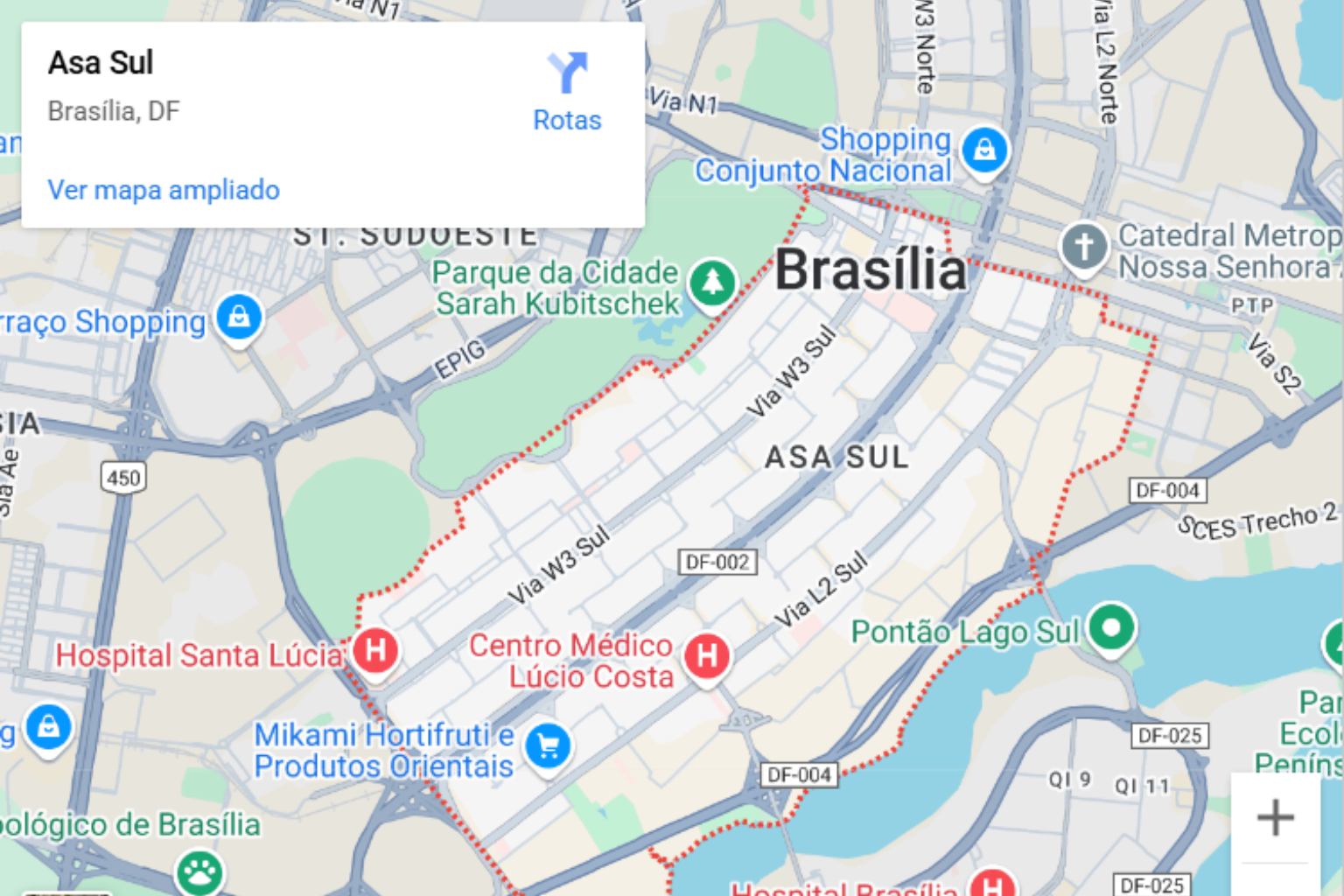Tap the Hospital Santa Lúcia marker
1344x896 pixels.
point(375,651)
